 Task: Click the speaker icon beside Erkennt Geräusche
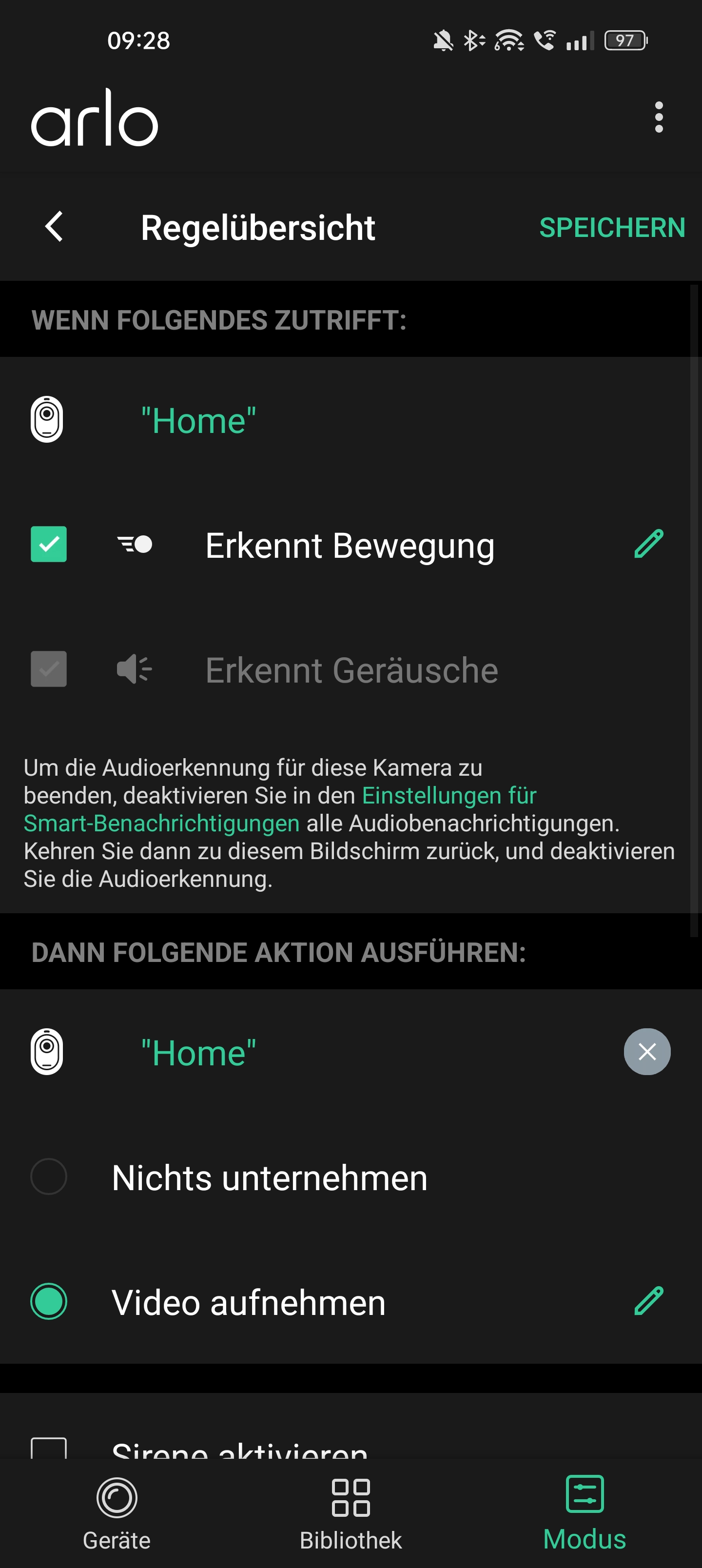coord(134,669)
